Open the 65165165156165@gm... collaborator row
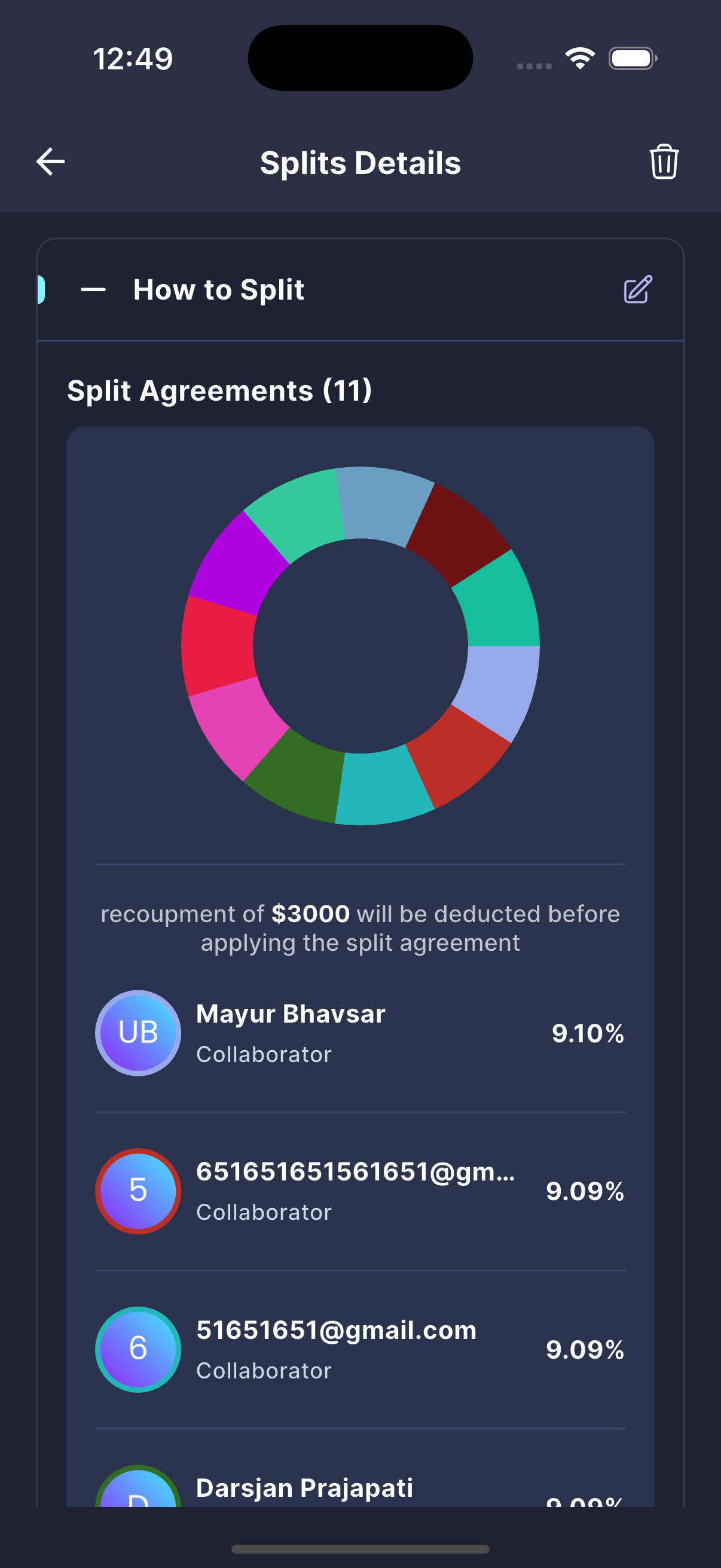Image resolution: width=721 pixels, height=1568 pixels. [x=359, y=1191]
